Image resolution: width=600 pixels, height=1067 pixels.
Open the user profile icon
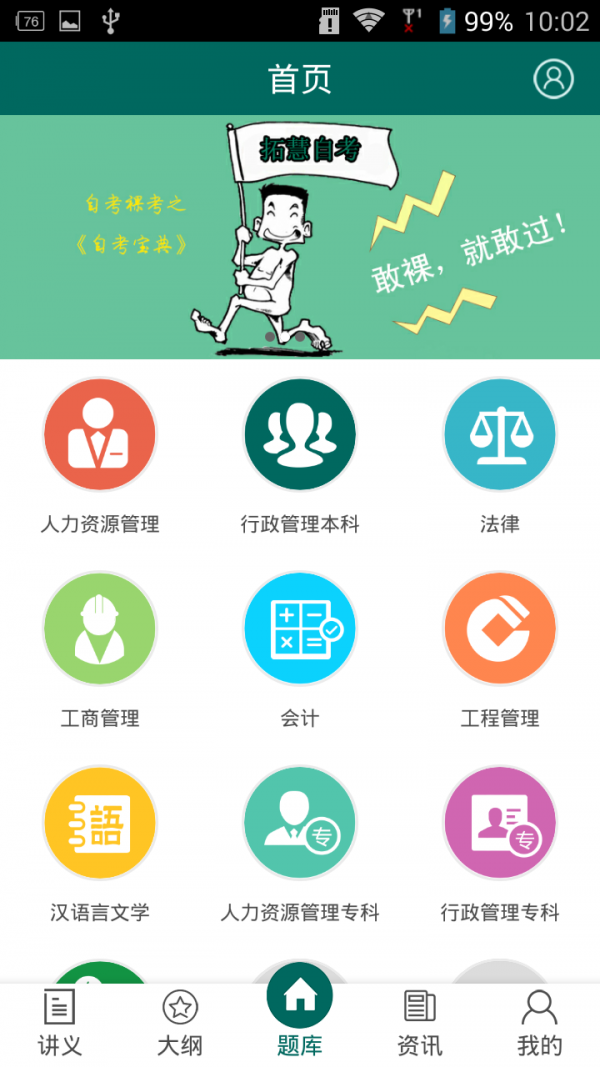pyautogui.click(x=553, y=79)
